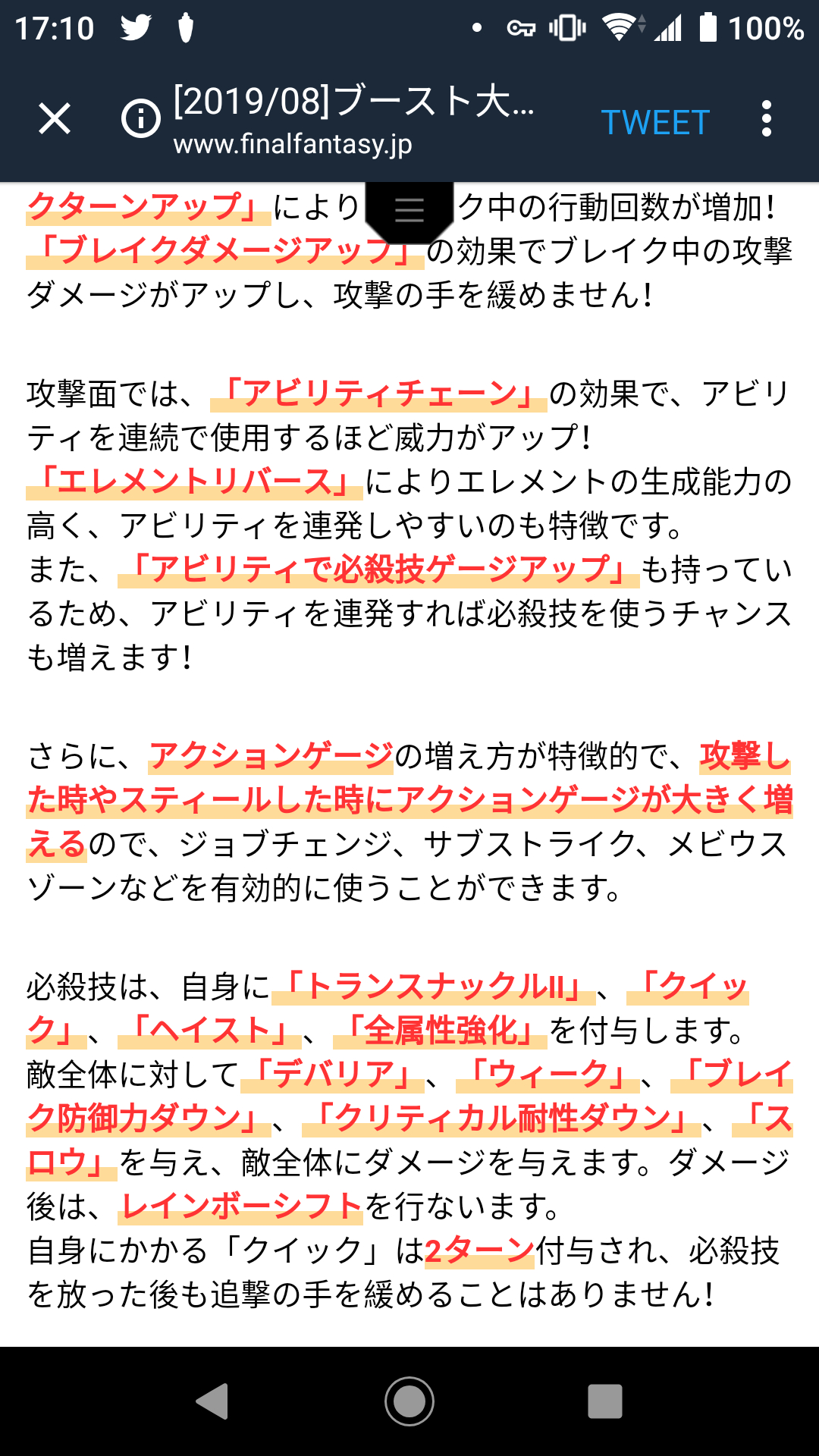Go back with system back button
This screenshot has width=819, height=1456.
(x=212, y=1401)
